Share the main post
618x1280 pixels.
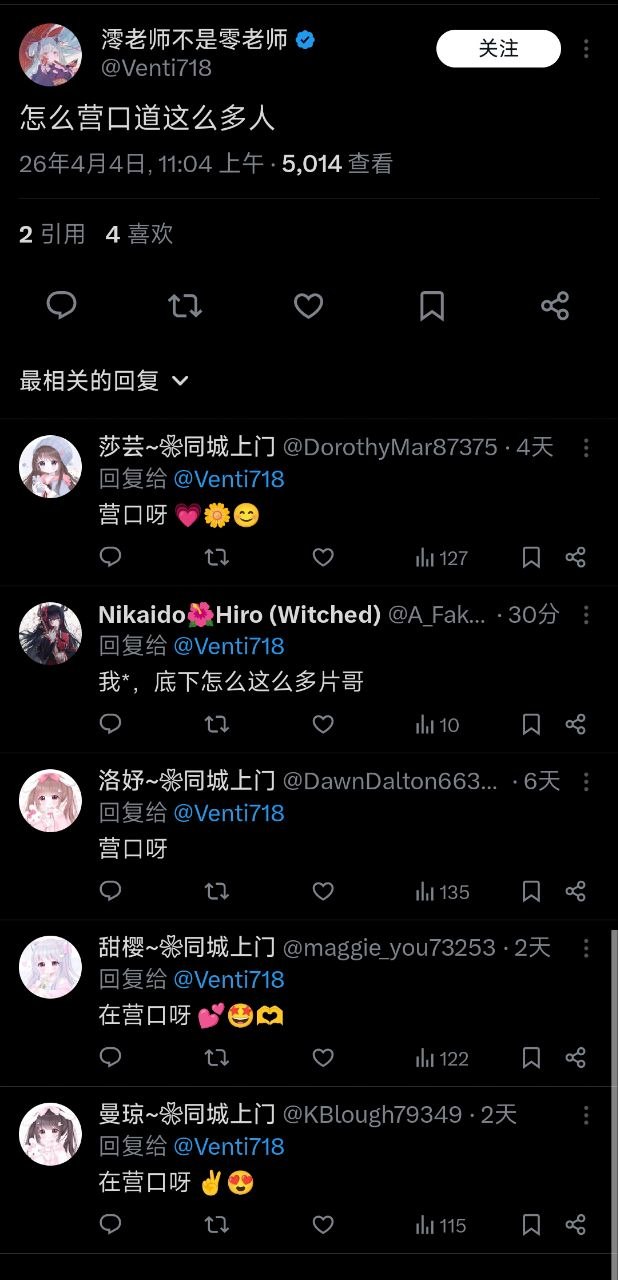(x=555, y=305)
